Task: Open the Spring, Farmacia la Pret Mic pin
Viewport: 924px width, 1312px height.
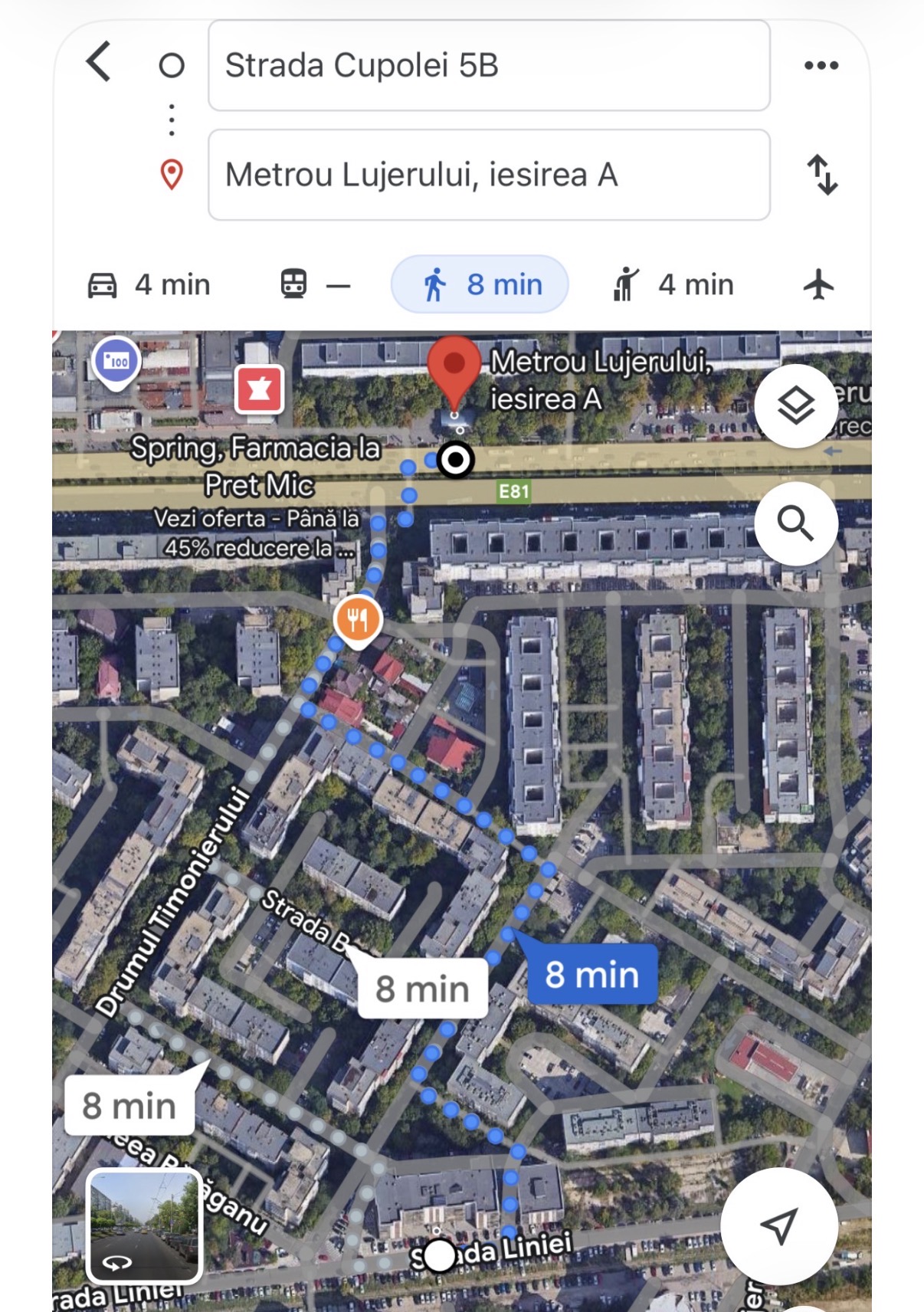Action: pyautogui.click(x=260, y=390)
